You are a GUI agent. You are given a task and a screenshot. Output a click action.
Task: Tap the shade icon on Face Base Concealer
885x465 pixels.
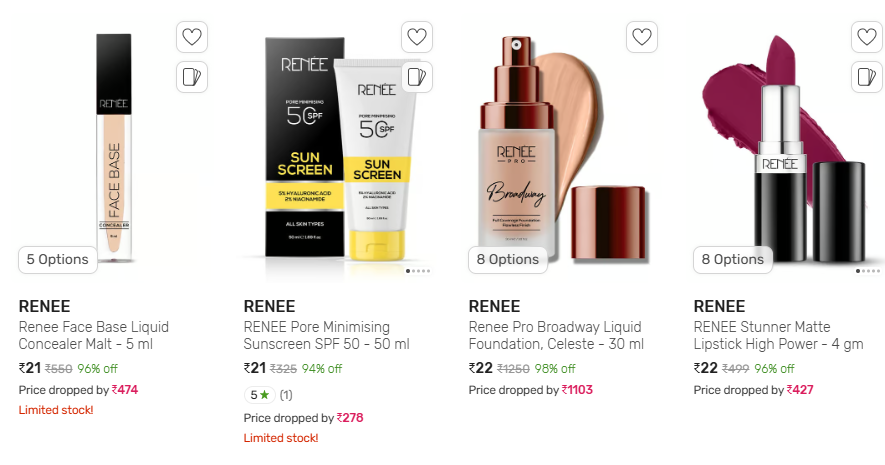(x=192, y=77)
